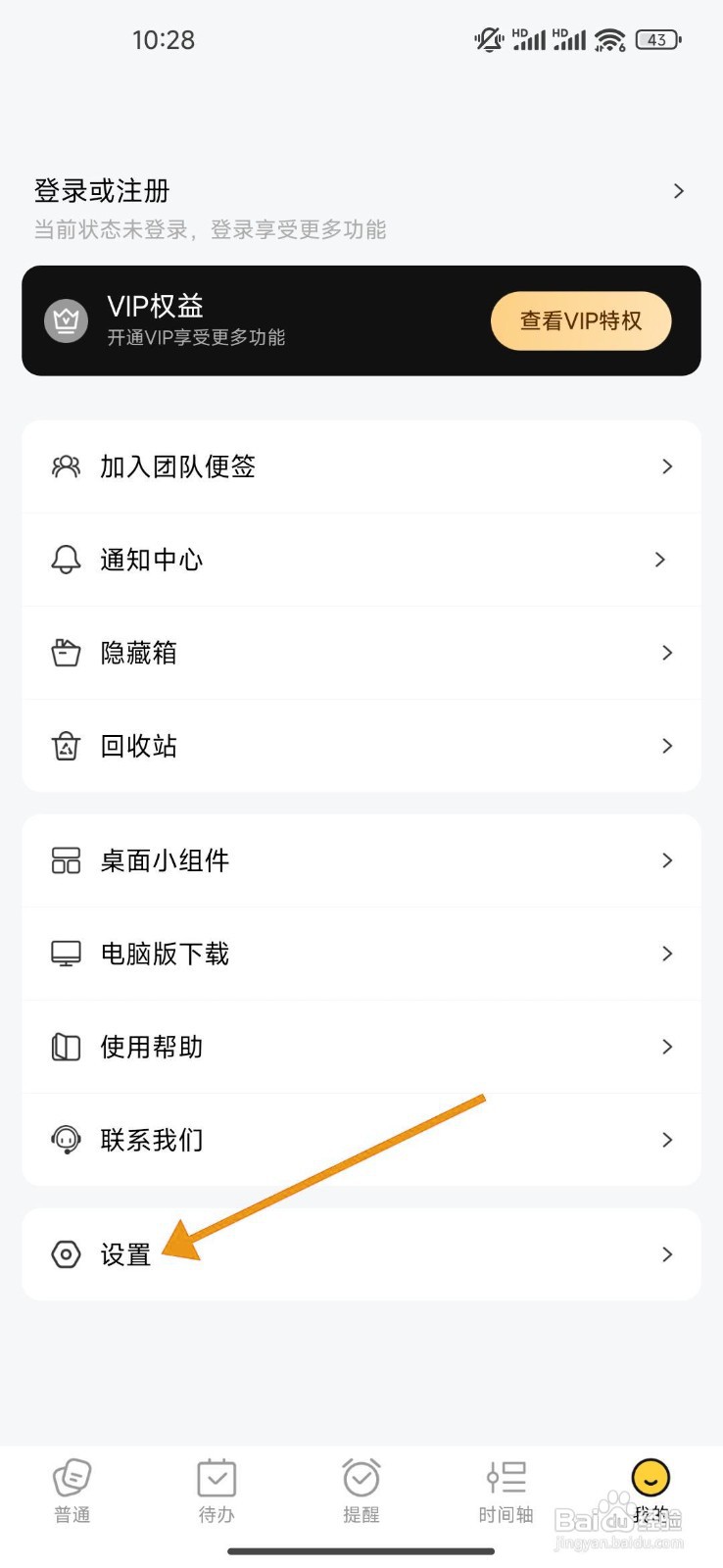Expand 登录或注册 via its chevron
Screen dimensions: 723x1568
click(678, 190)
